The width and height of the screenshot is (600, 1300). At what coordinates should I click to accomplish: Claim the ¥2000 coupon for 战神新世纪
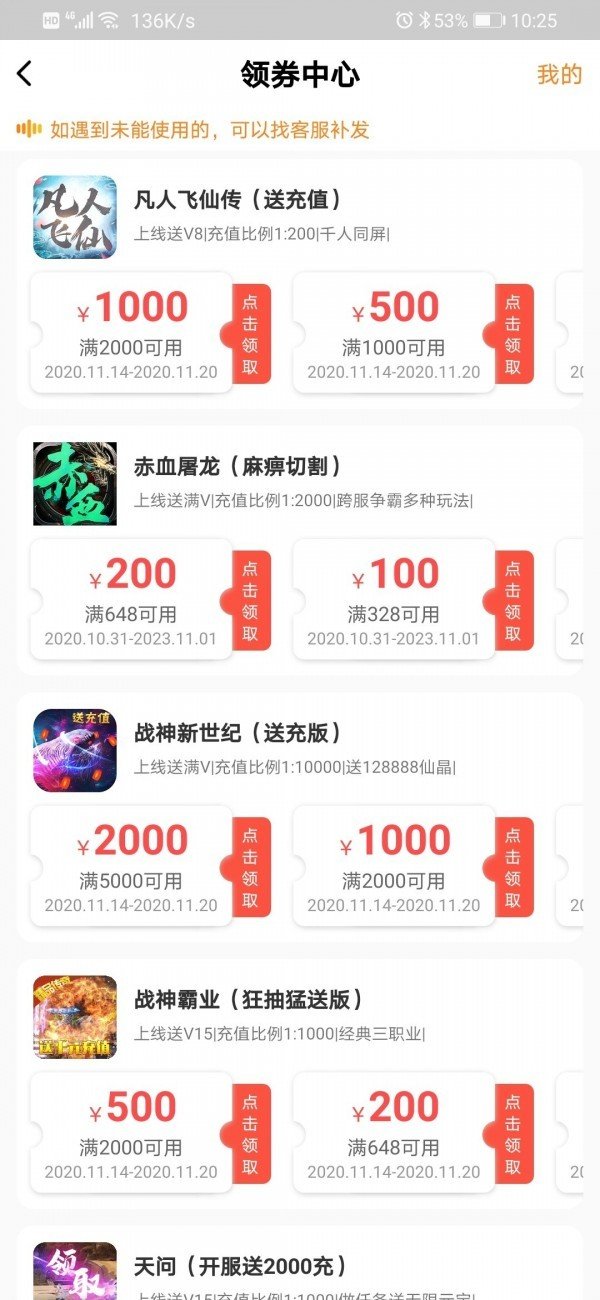coord(250,867)
